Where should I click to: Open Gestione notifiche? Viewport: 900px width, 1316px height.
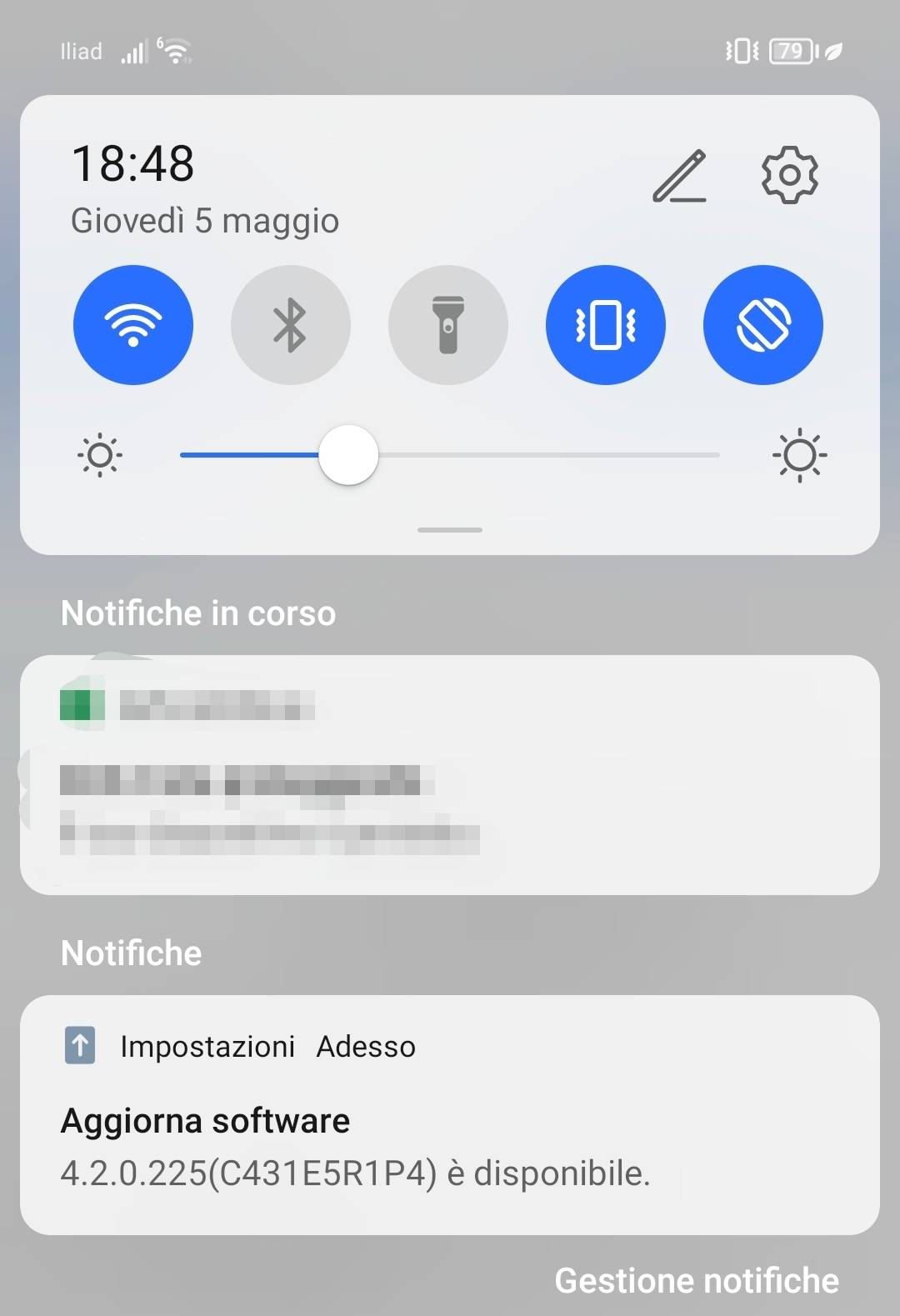pyautogui.click(x=697, y=1280)
